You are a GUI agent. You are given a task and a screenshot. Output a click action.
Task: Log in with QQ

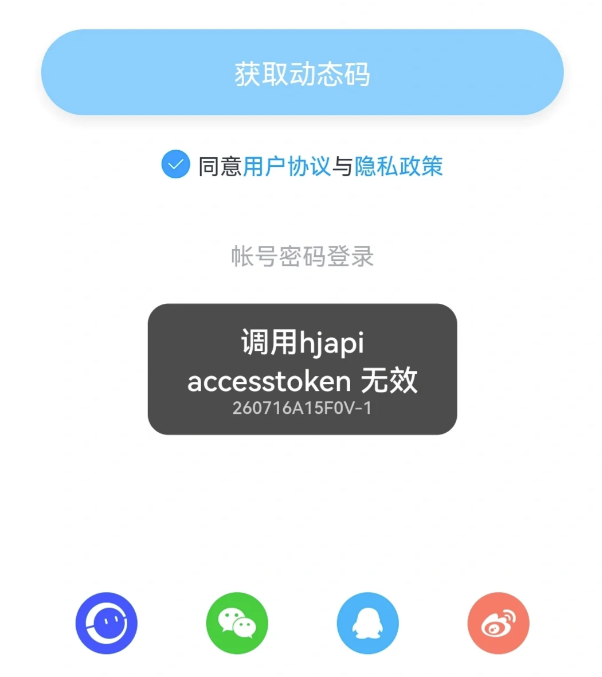[x=367, y=624]
